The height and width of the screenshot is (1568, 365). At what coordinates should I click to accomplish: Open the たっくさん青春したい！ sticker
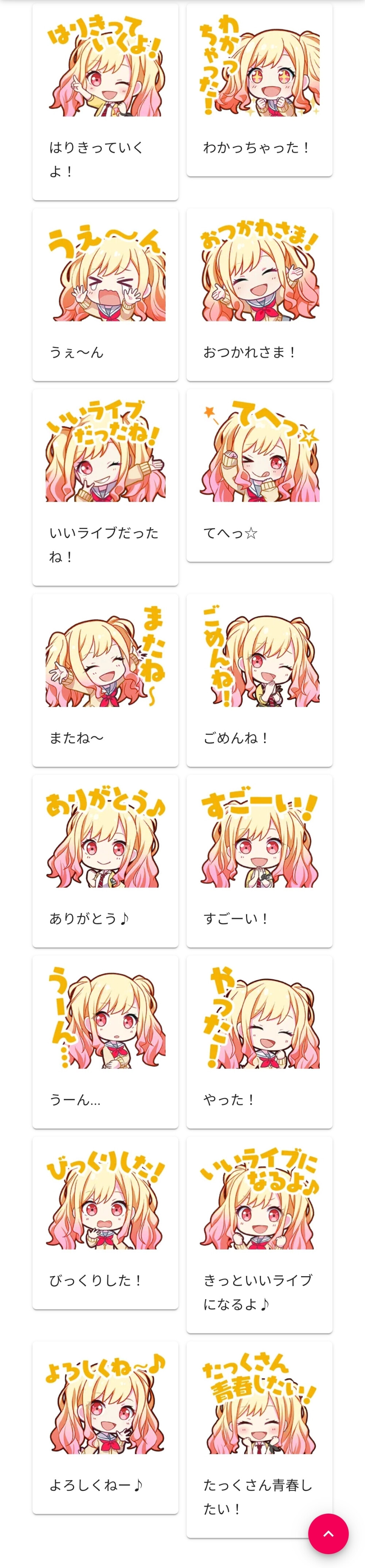coord(259,1438)
